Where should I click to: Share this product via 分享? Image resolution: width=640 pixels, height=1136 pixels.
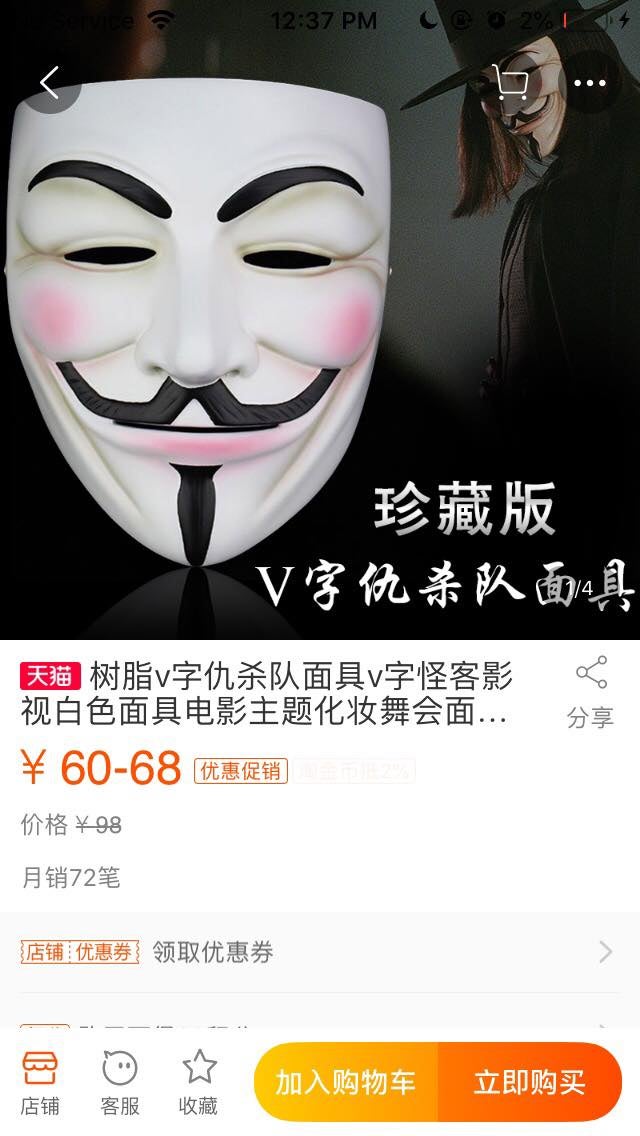pyautogui.click(x=590, y=692)
